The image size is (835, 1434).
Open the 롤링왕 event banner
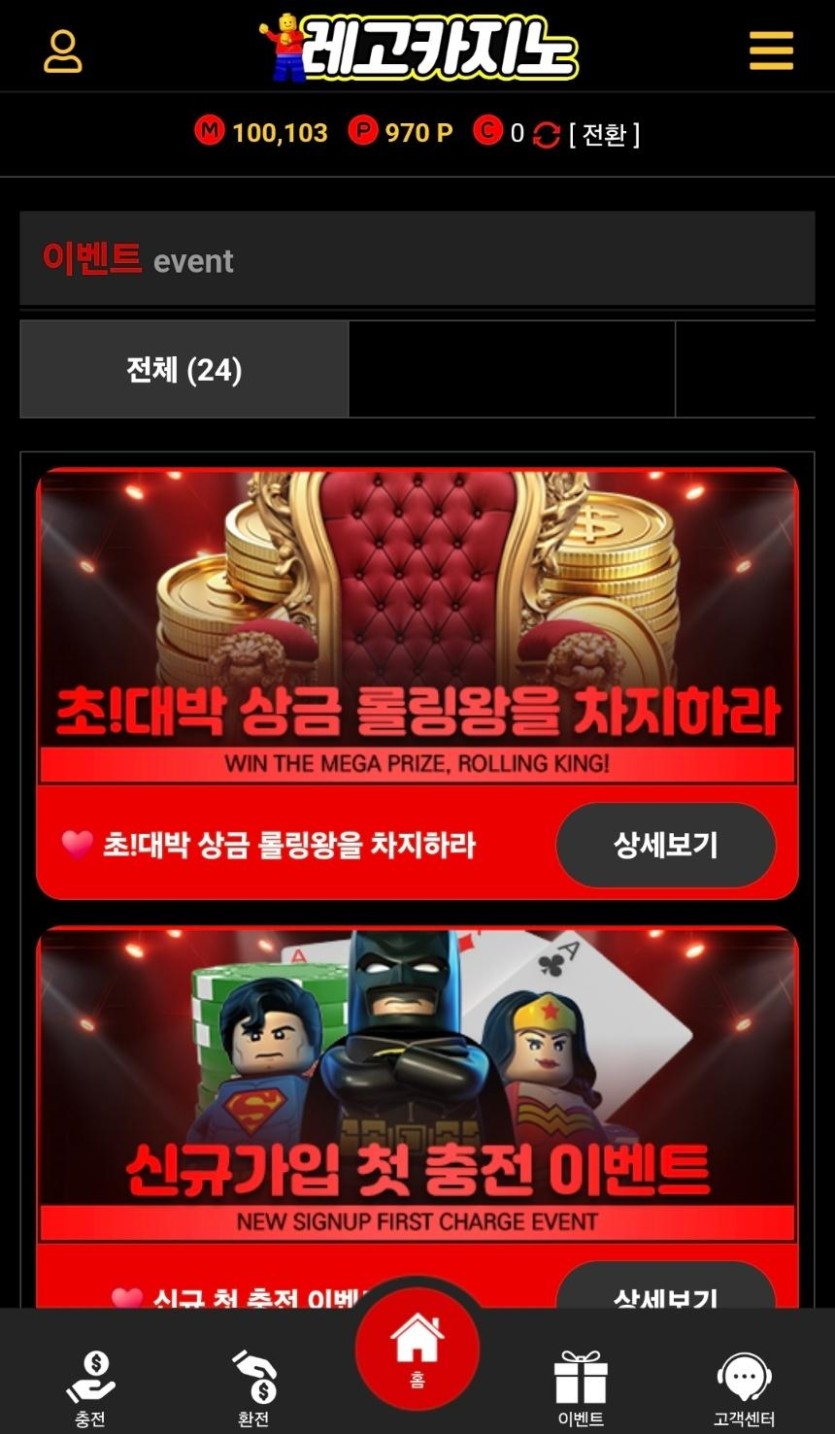click(x=417, y=625)
